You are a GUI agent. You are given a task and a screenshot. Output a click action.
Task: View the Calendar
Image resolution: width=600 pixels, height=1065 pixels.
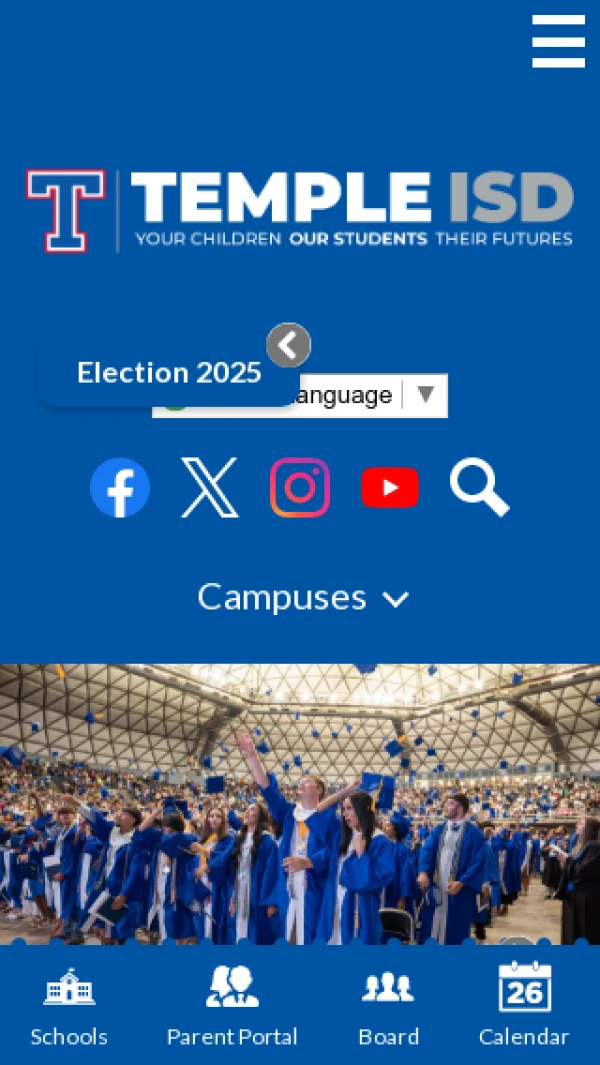pos(524,1004)
